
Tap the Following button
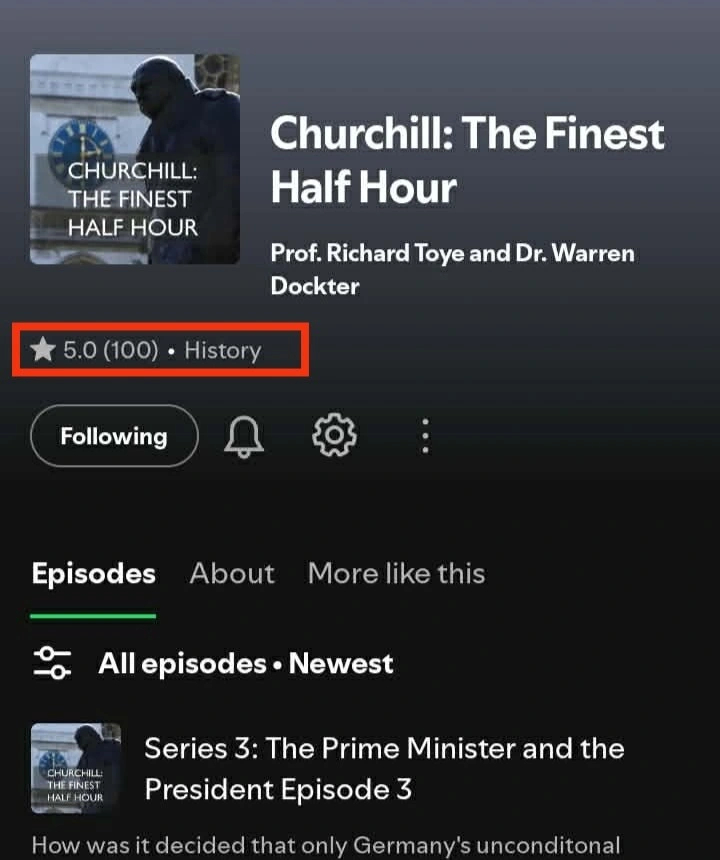[114, 436]
